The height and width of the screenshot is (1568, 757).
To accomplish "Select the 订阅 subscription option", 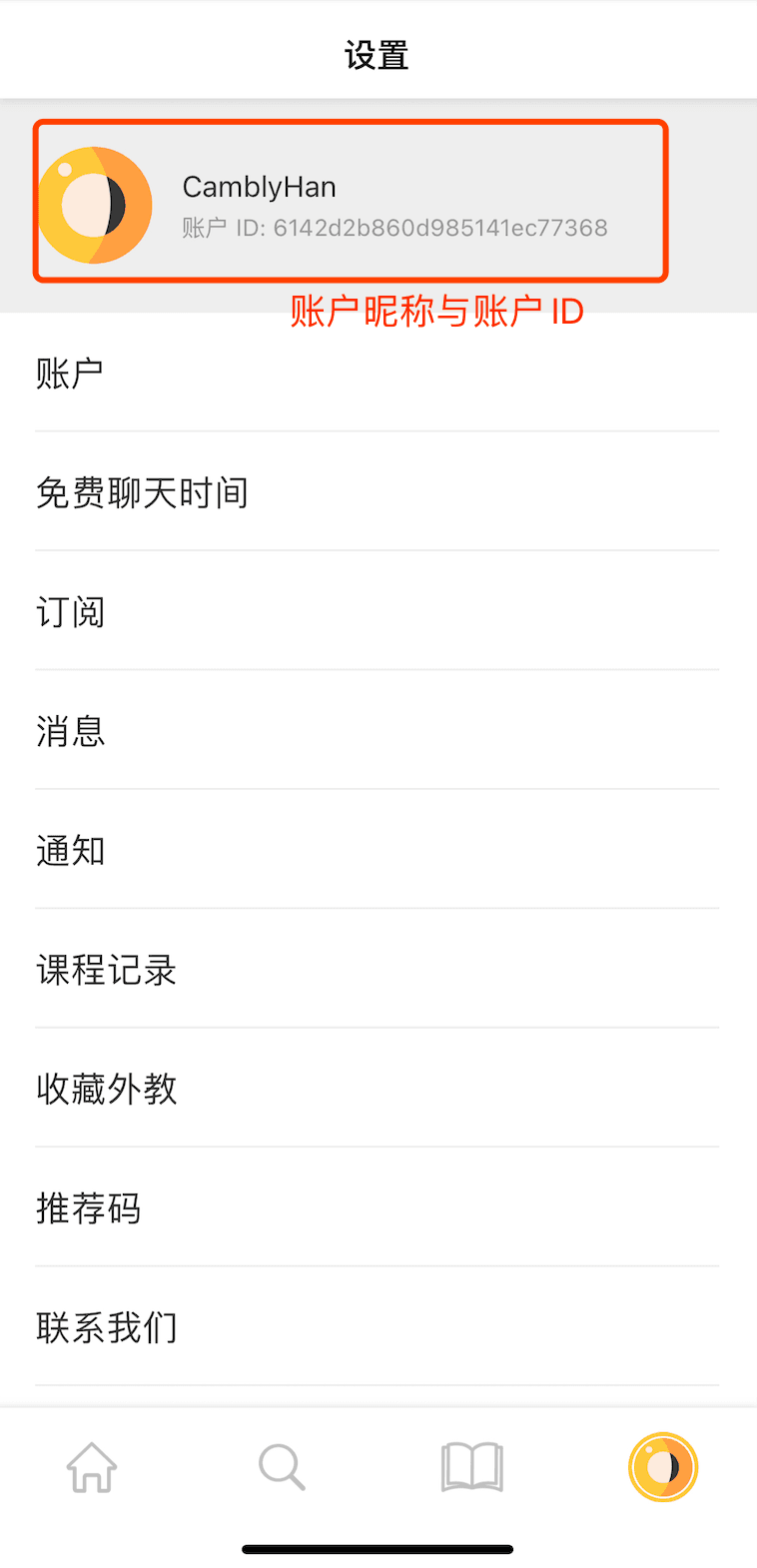I will click(x=70, y=611).
